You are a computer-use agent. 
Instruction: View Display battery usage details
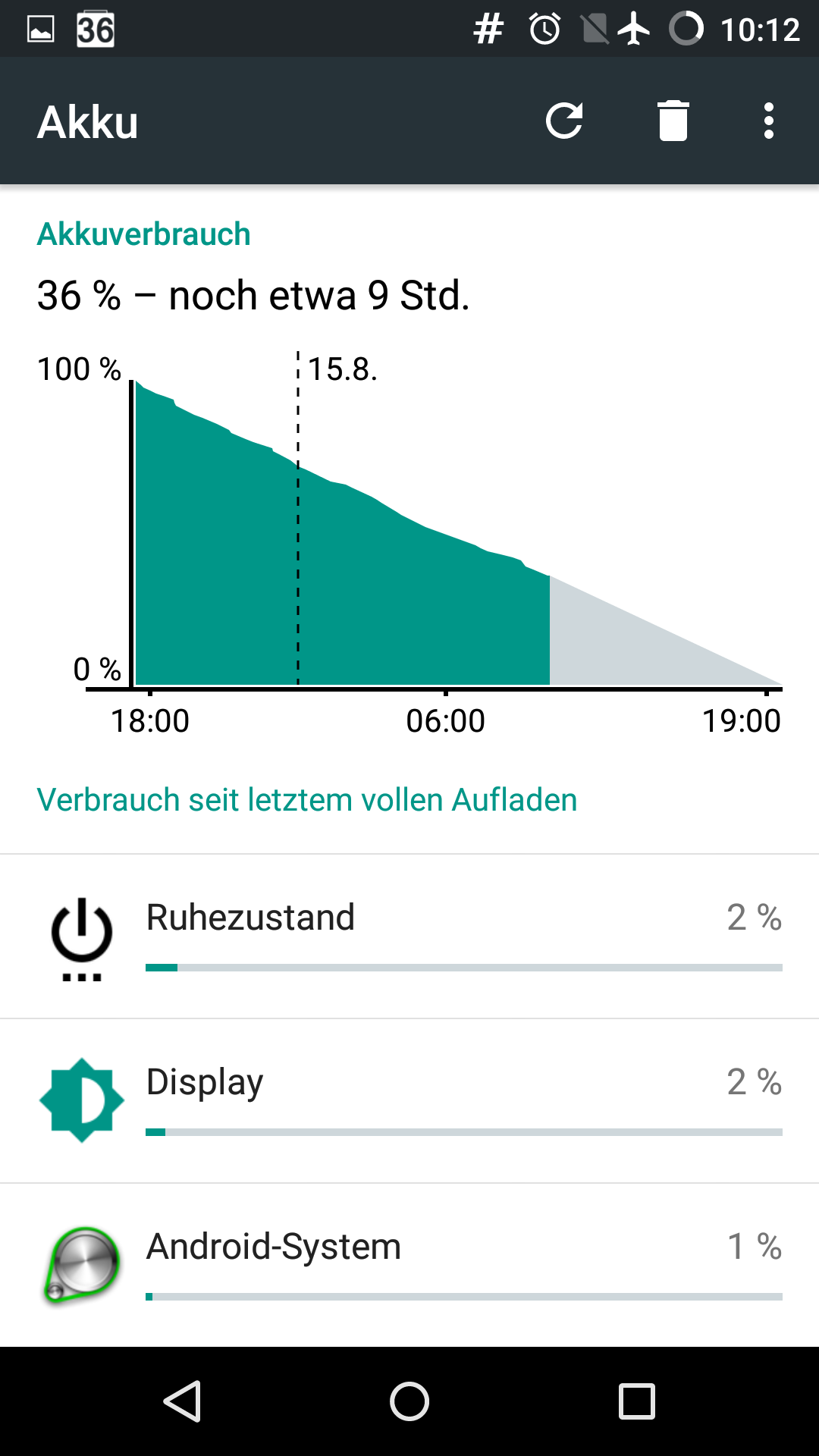click(x=409, y=1100)
